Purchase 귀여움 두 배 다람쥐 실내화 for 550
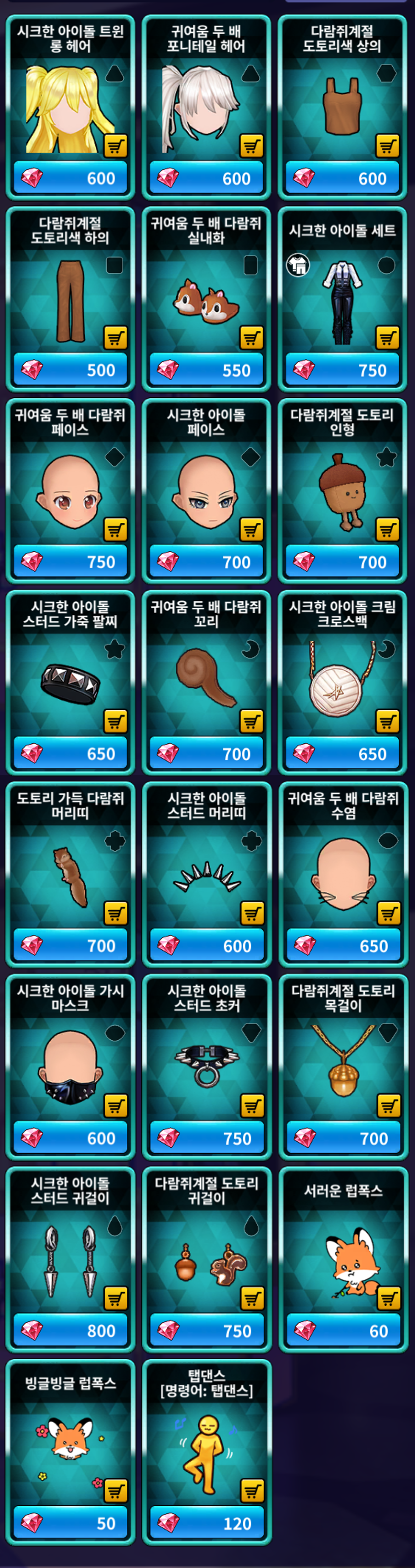 (206, 370)
